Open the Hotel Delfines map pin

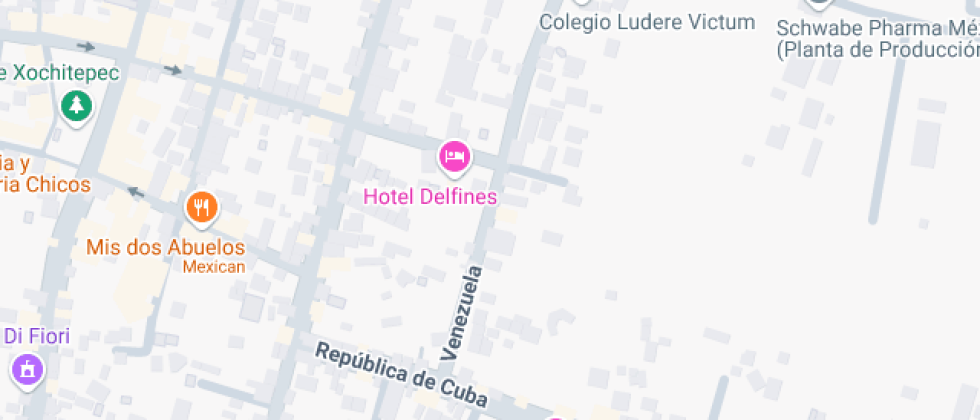454,156
